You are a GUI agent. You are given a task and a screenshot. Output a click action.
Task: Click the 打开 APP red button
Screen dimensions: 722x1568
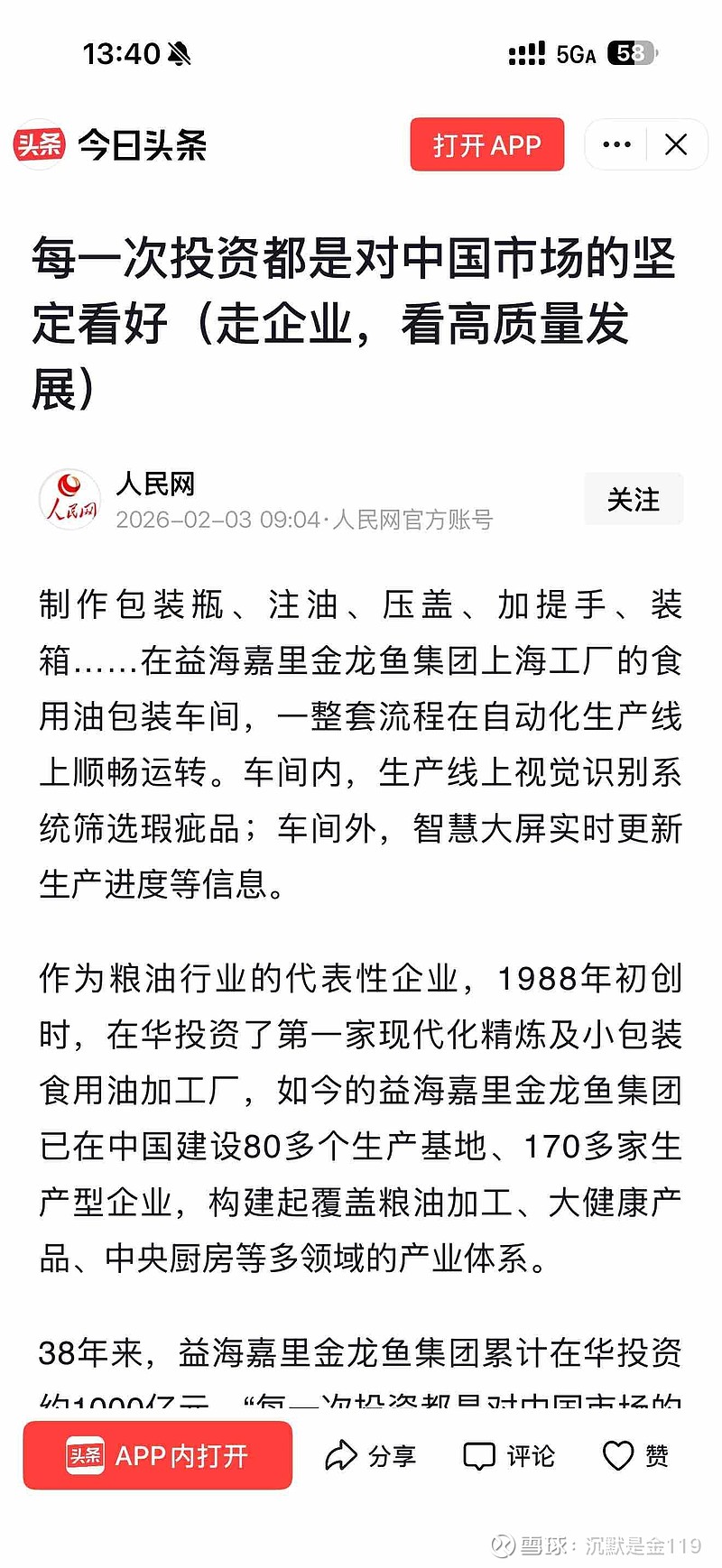coord(486,145)
